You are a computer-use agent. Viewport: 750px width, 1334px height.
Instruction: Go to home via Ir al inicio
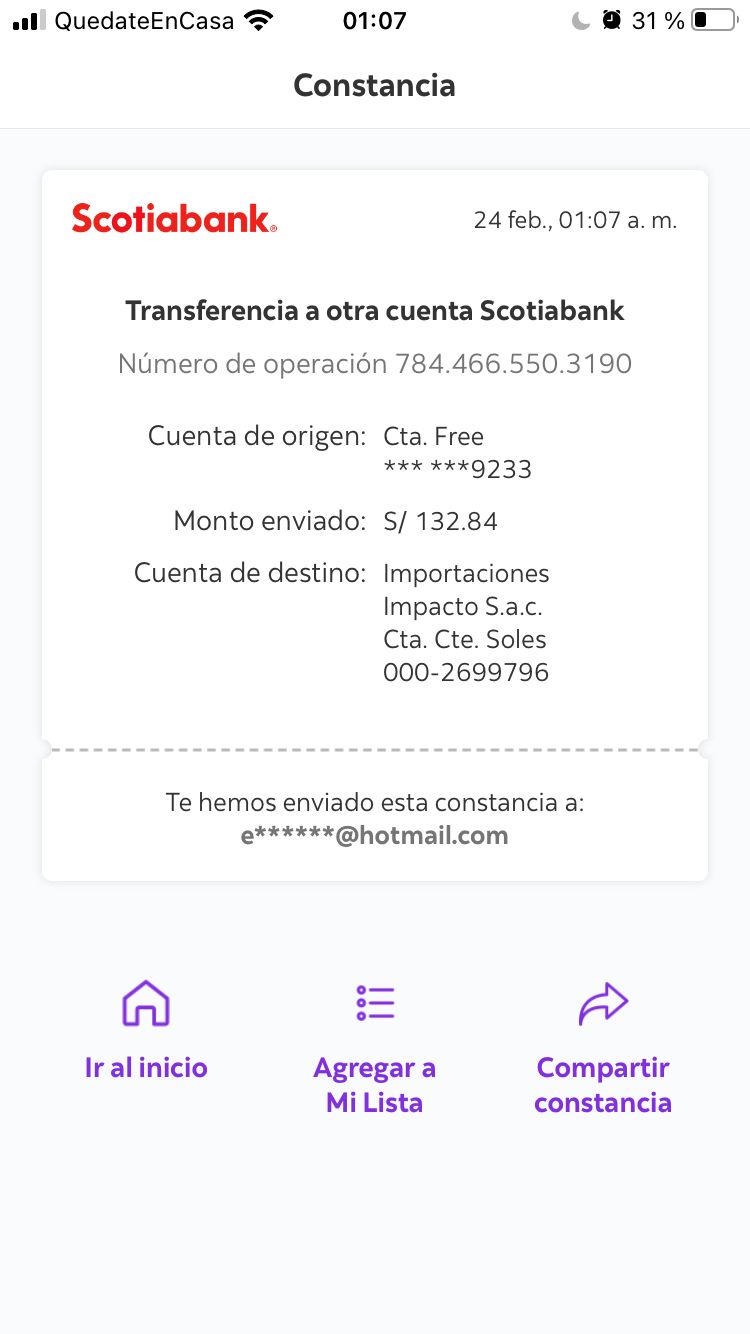[146, 1030]
